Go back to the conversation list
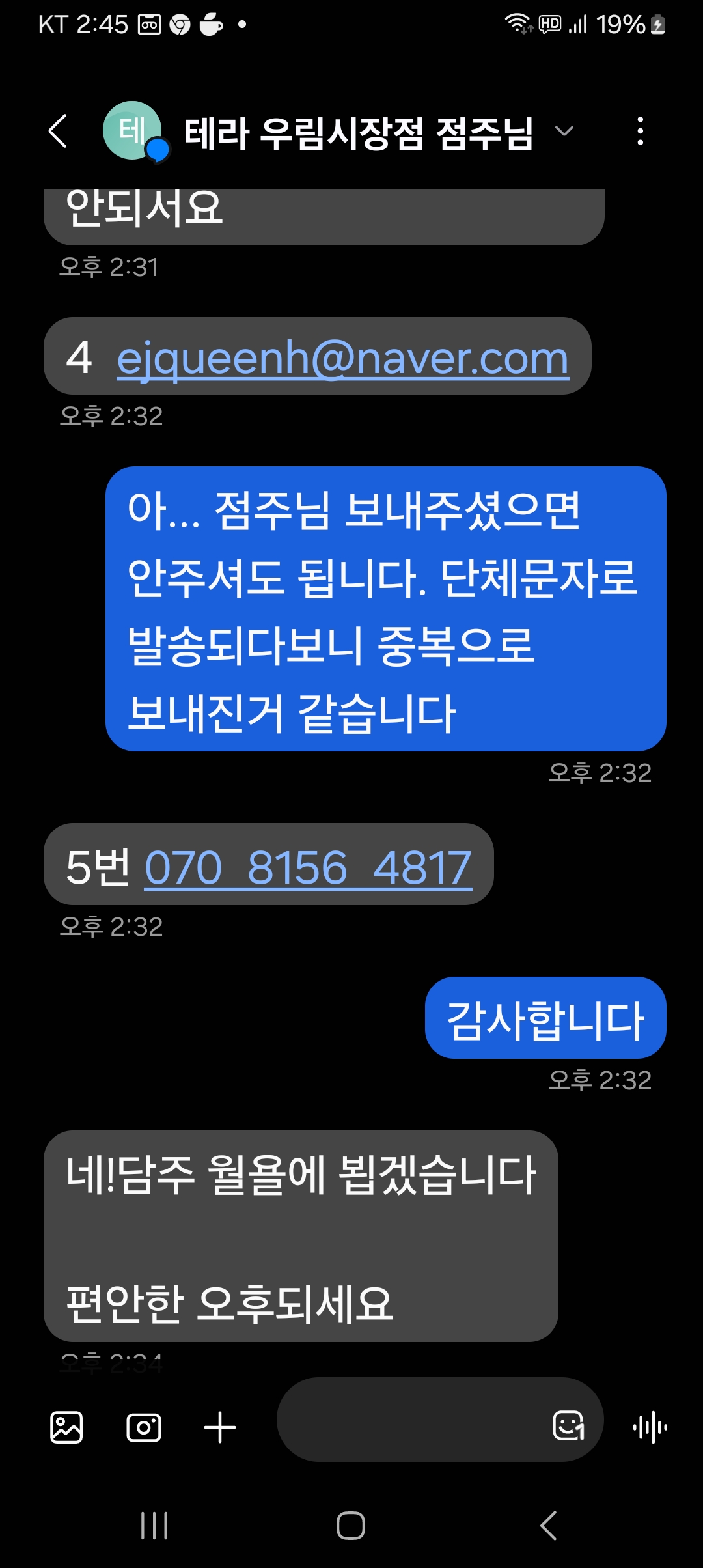This screenshot has height=1568, width=703. point(58,131)
